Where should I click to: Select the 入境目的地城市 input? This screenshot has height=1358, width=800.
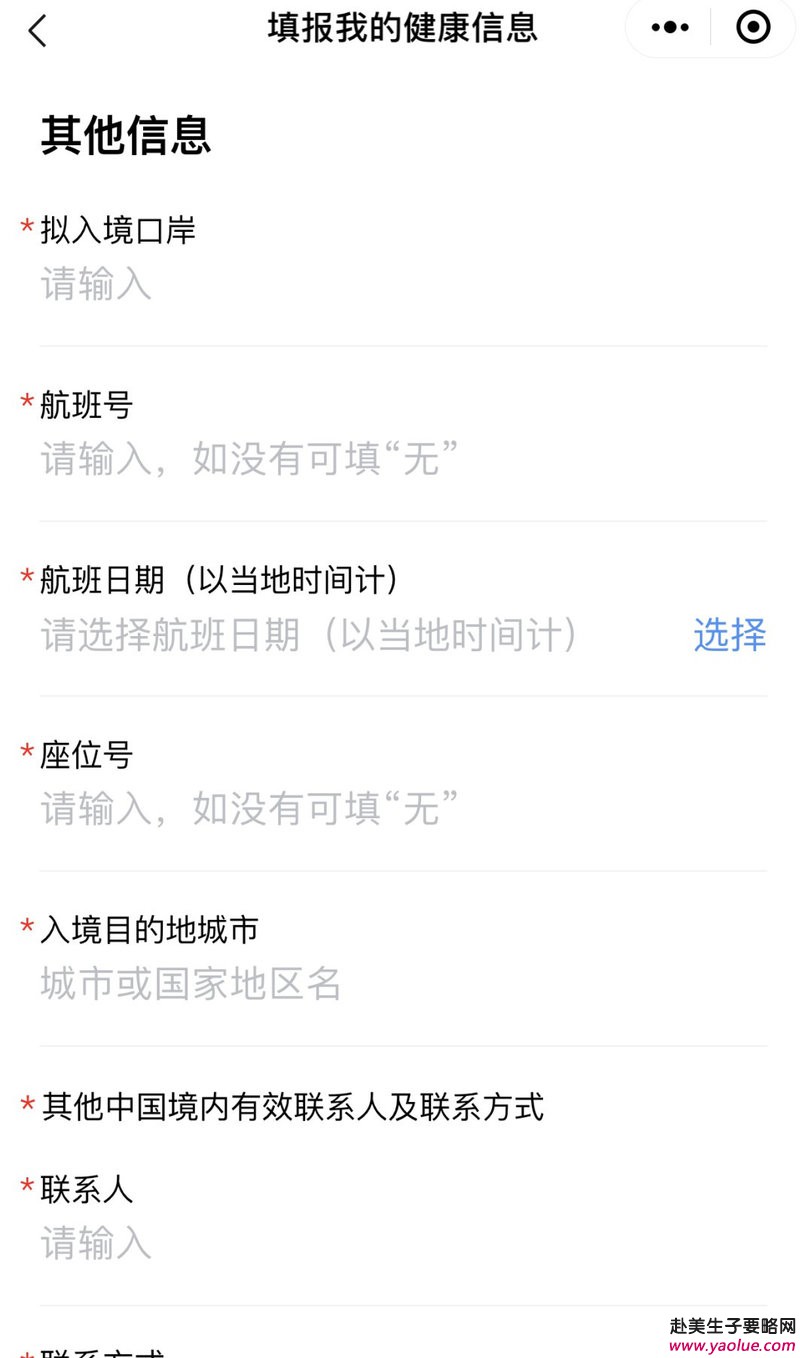[403, 984]
